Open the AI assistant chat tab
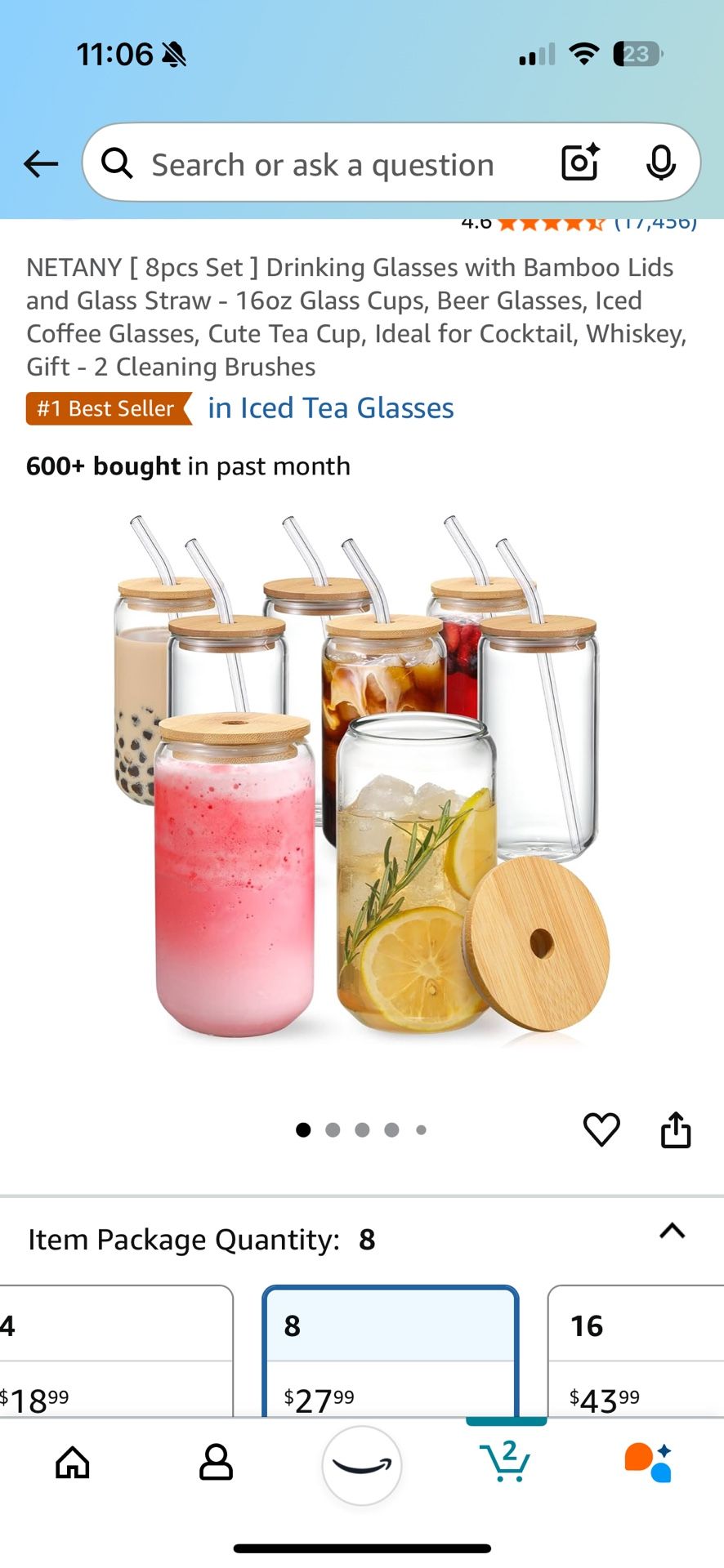The width and height of the screenshot is (724, 1568). pyautogui.click(x=649, y=1463)
